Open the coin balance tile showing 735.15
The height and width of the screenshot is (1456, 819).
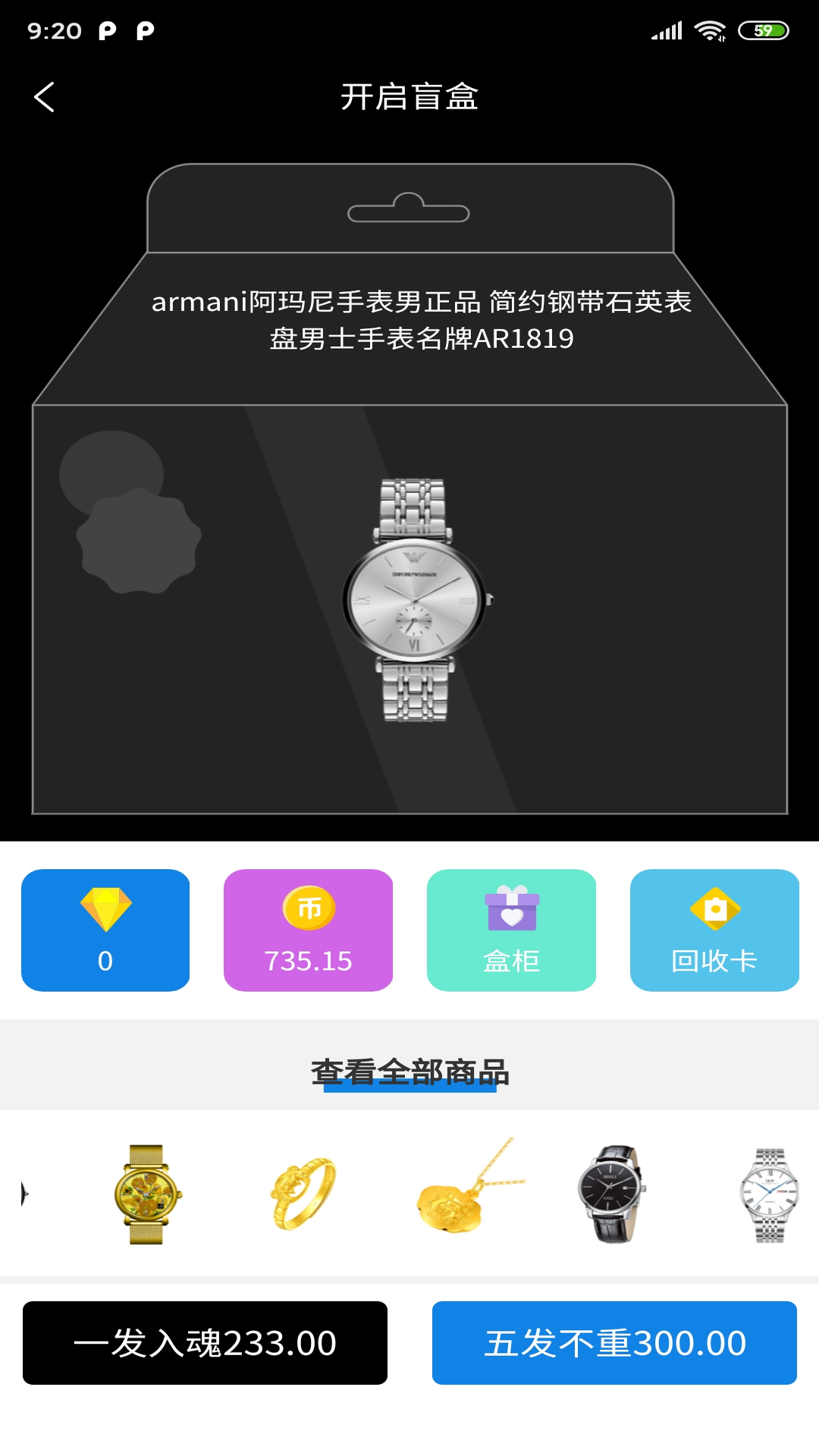pos(308,930)
